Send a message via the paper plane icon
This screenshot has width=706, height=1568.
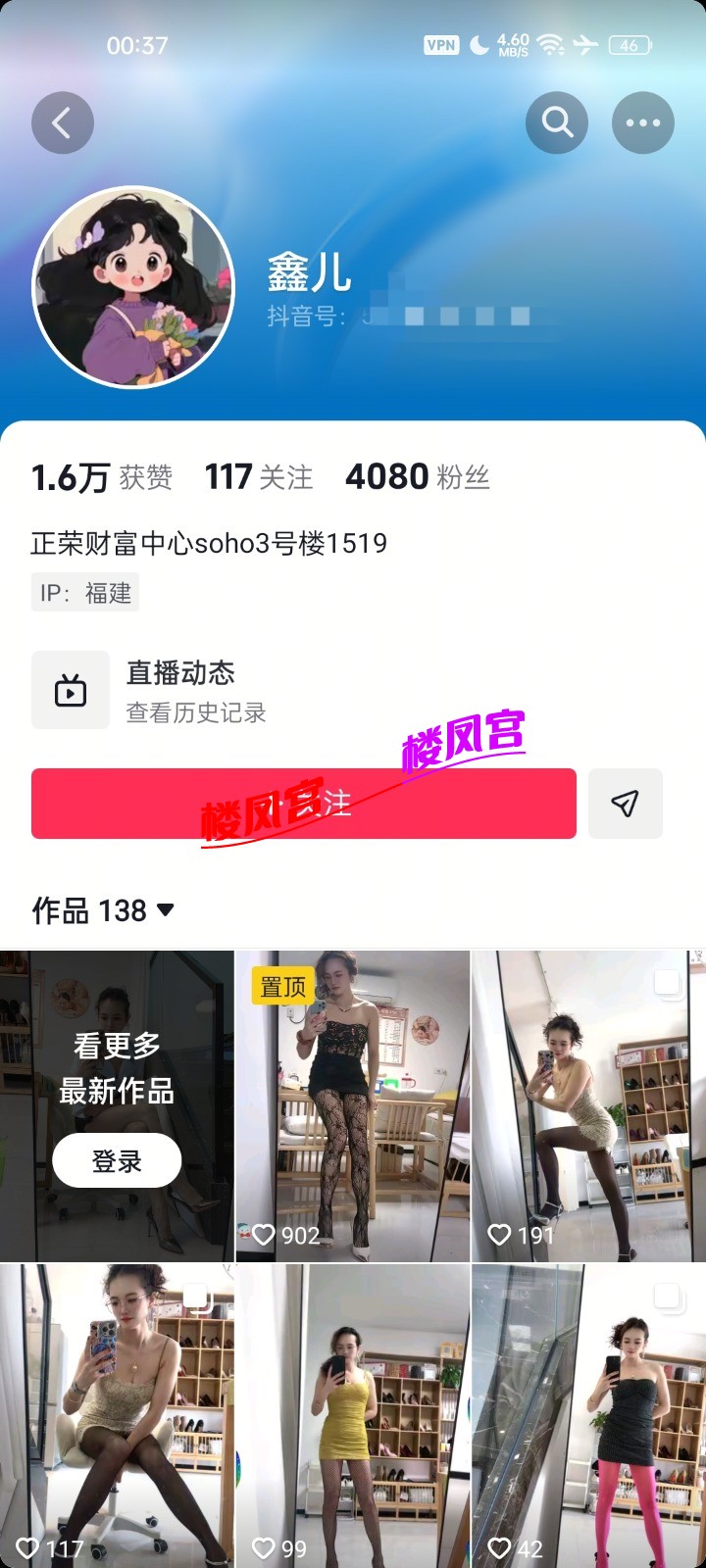pos(626,804)
